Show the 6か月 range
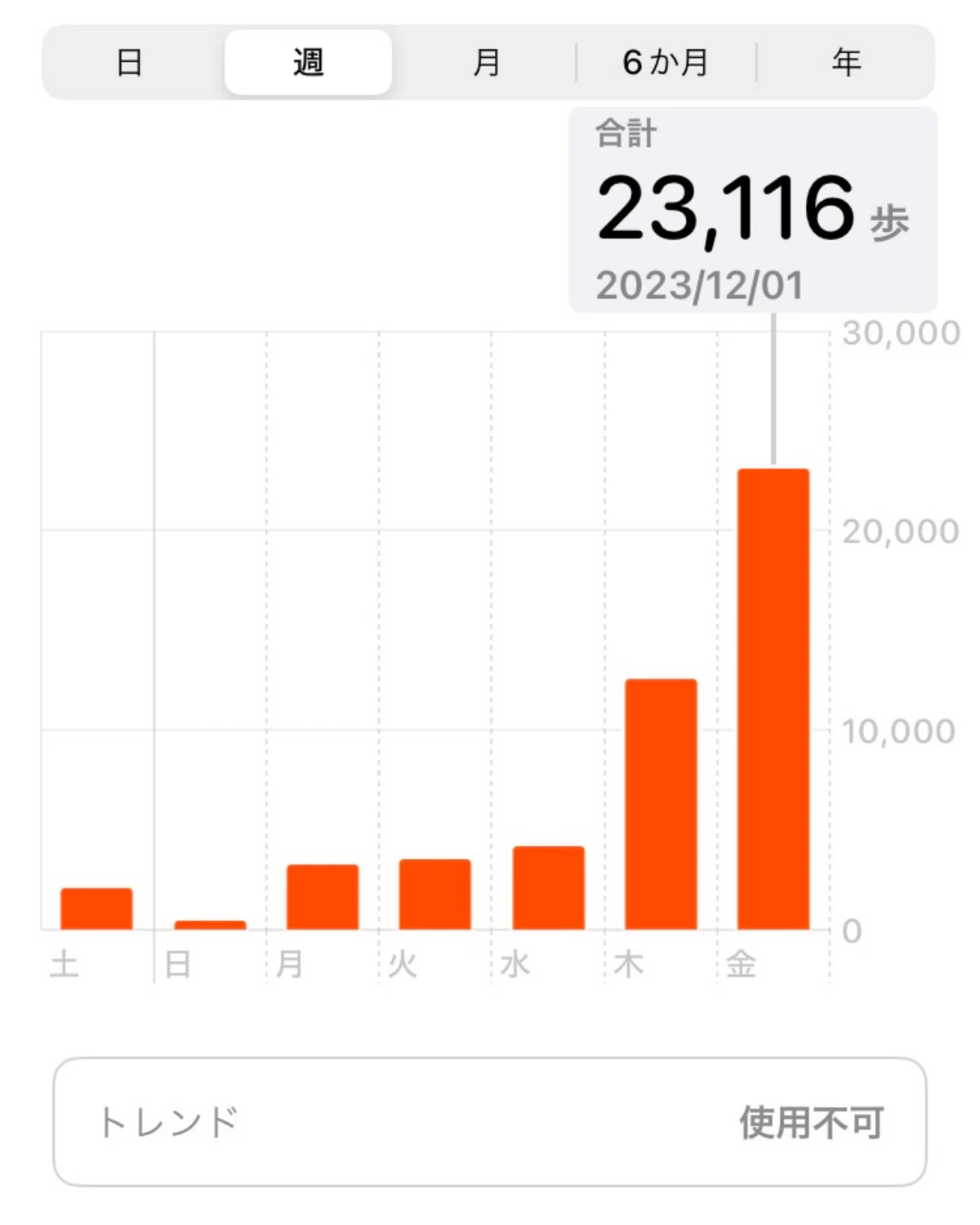The width and height of the screenshot is (980, 1225). pyautogui.click(x=666, y=62)
